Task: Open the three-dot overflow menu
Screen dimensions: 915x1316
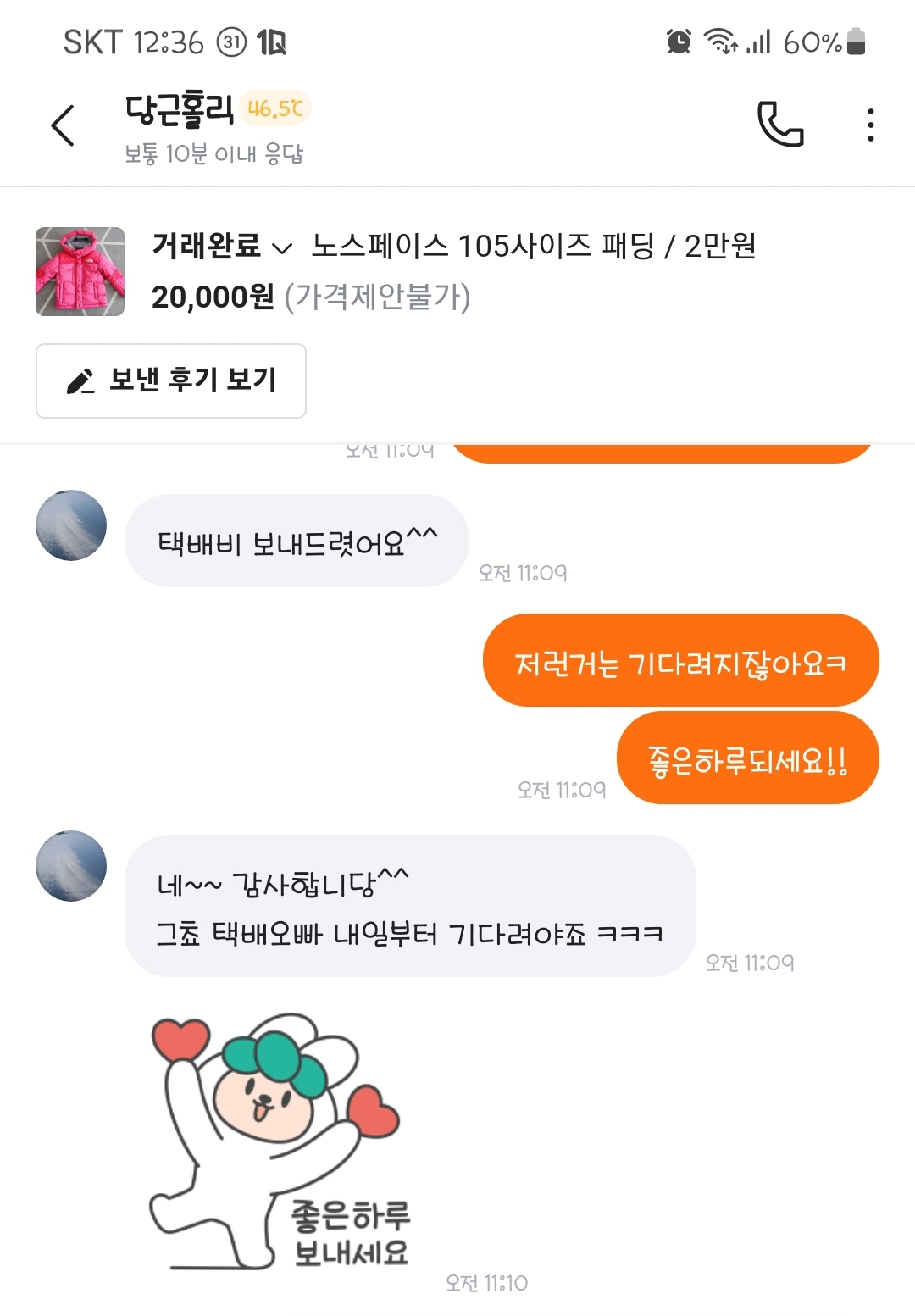Action: point(870,125)
